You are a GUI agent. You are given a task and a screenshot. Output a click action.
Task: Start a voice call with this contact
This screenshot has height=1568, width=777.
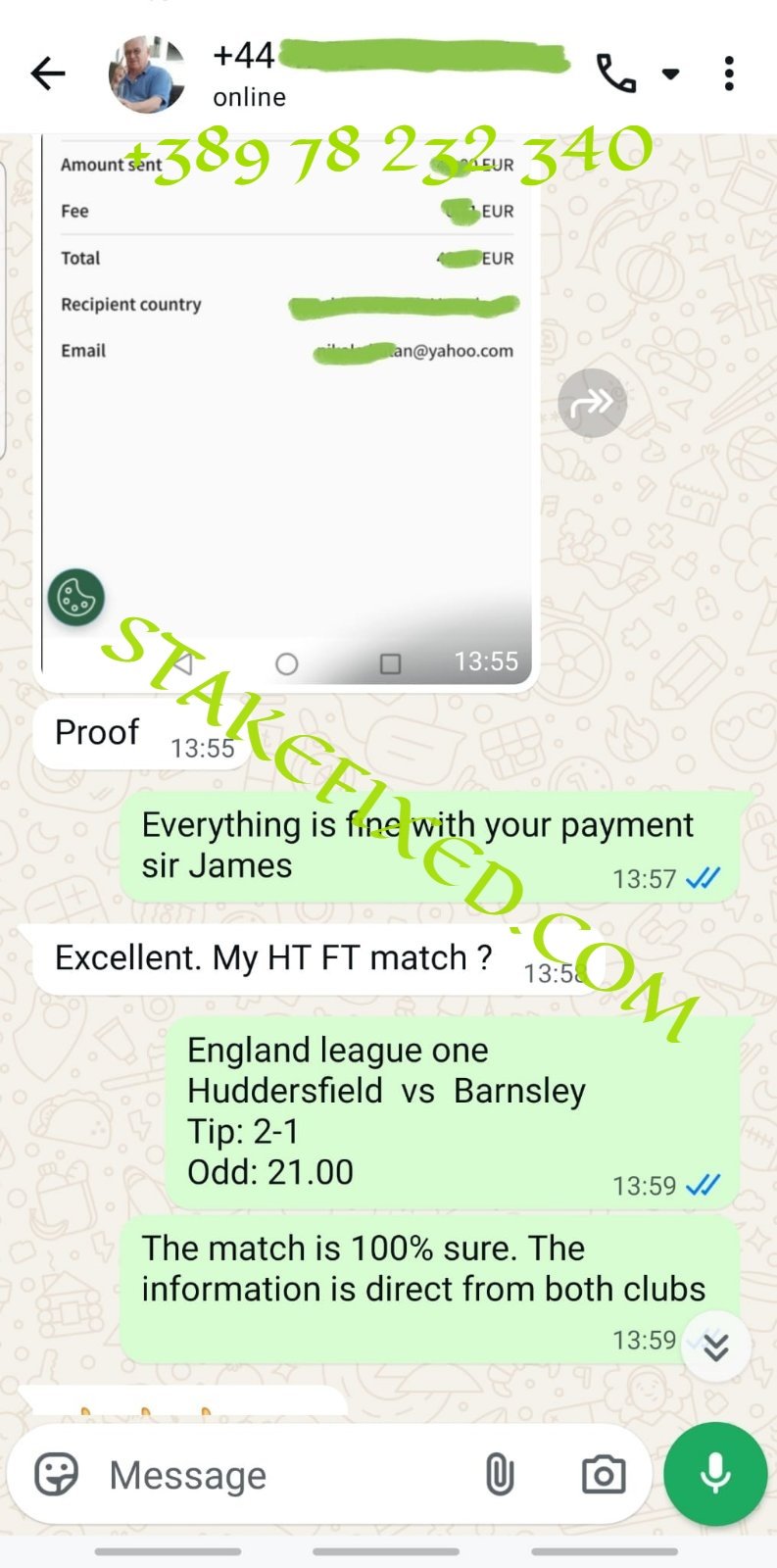pyautogui.click(x=616, y=73)
